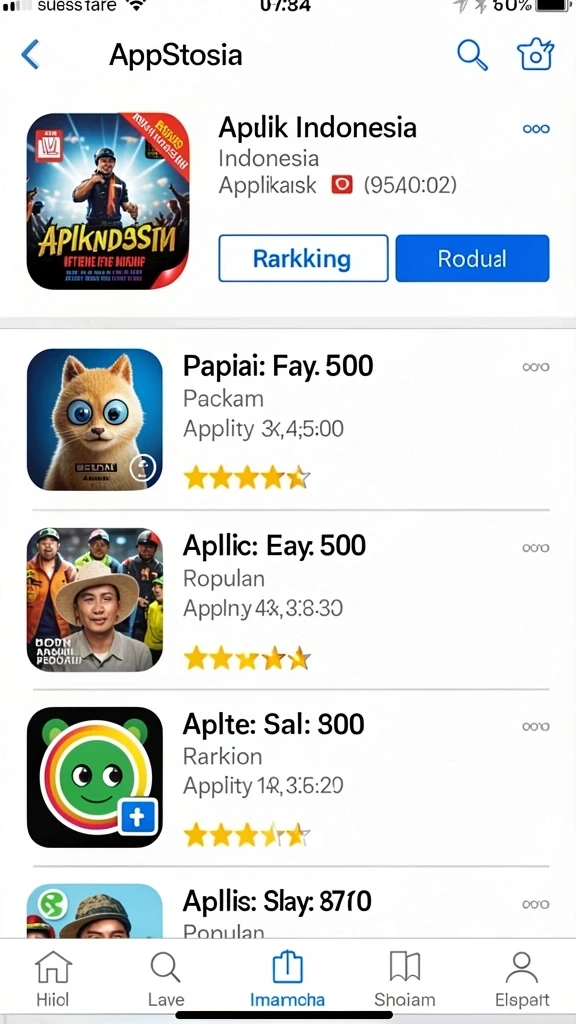Open search from the top bar
Viewport: 576px width, 1024px height.
(472, 55)
